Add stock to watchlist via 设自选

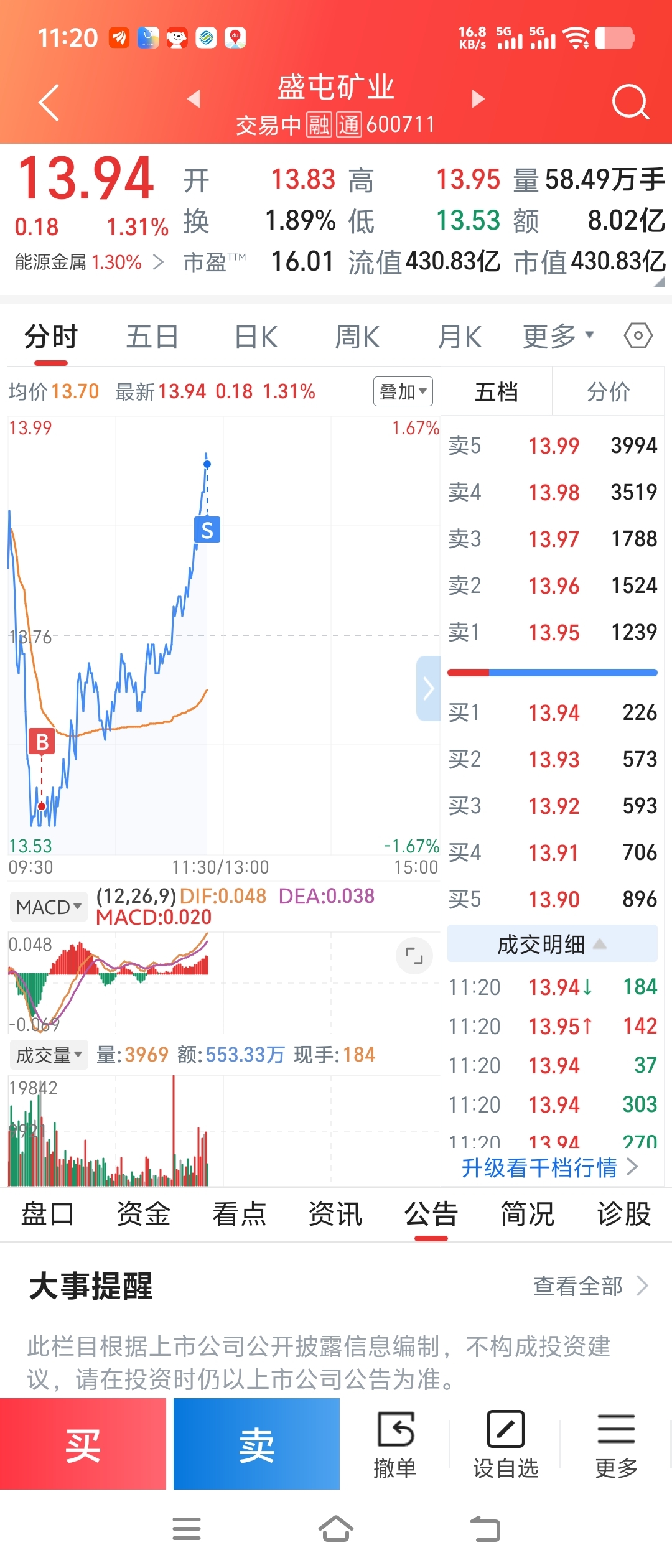(505, 1445)
